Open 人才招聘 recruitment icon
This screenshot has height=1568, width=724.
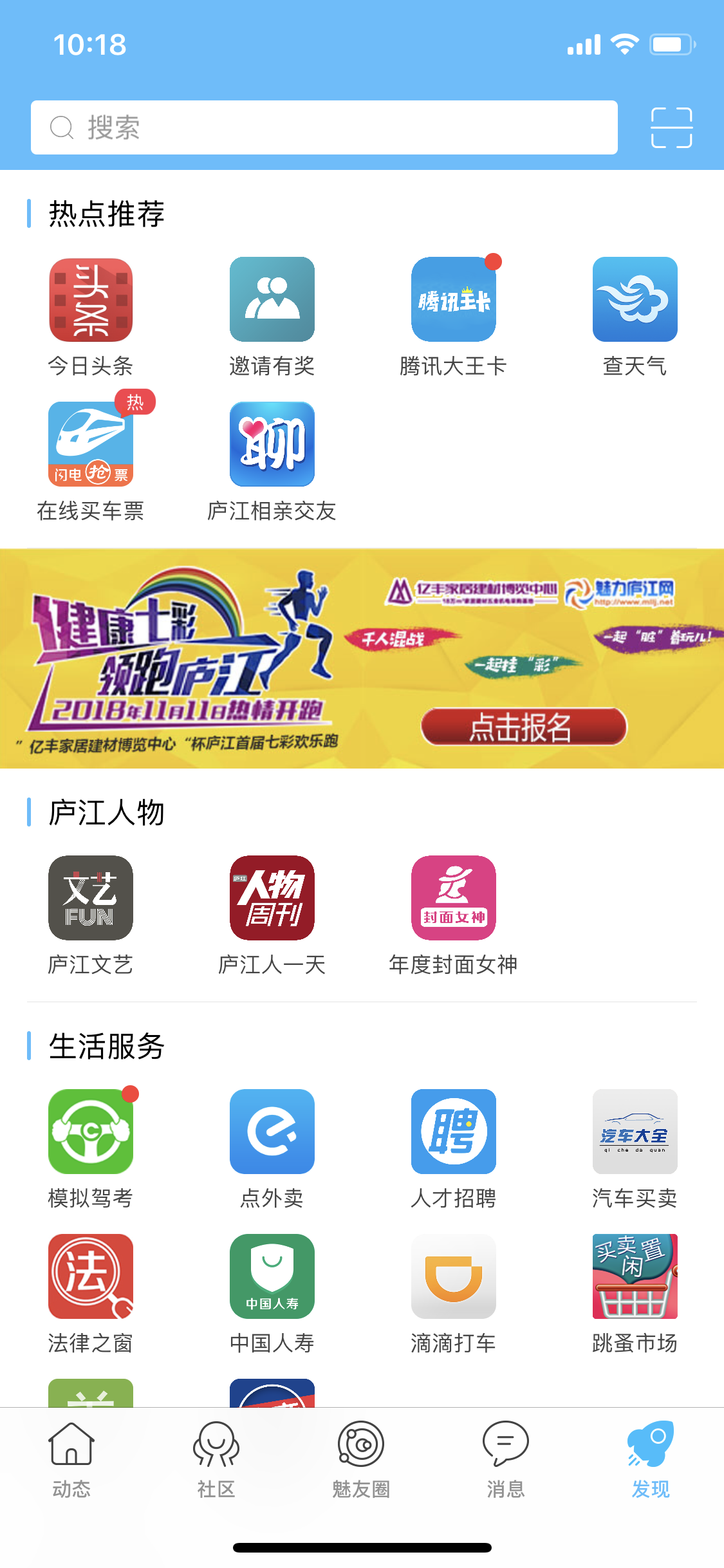[x=453, y=1133]
